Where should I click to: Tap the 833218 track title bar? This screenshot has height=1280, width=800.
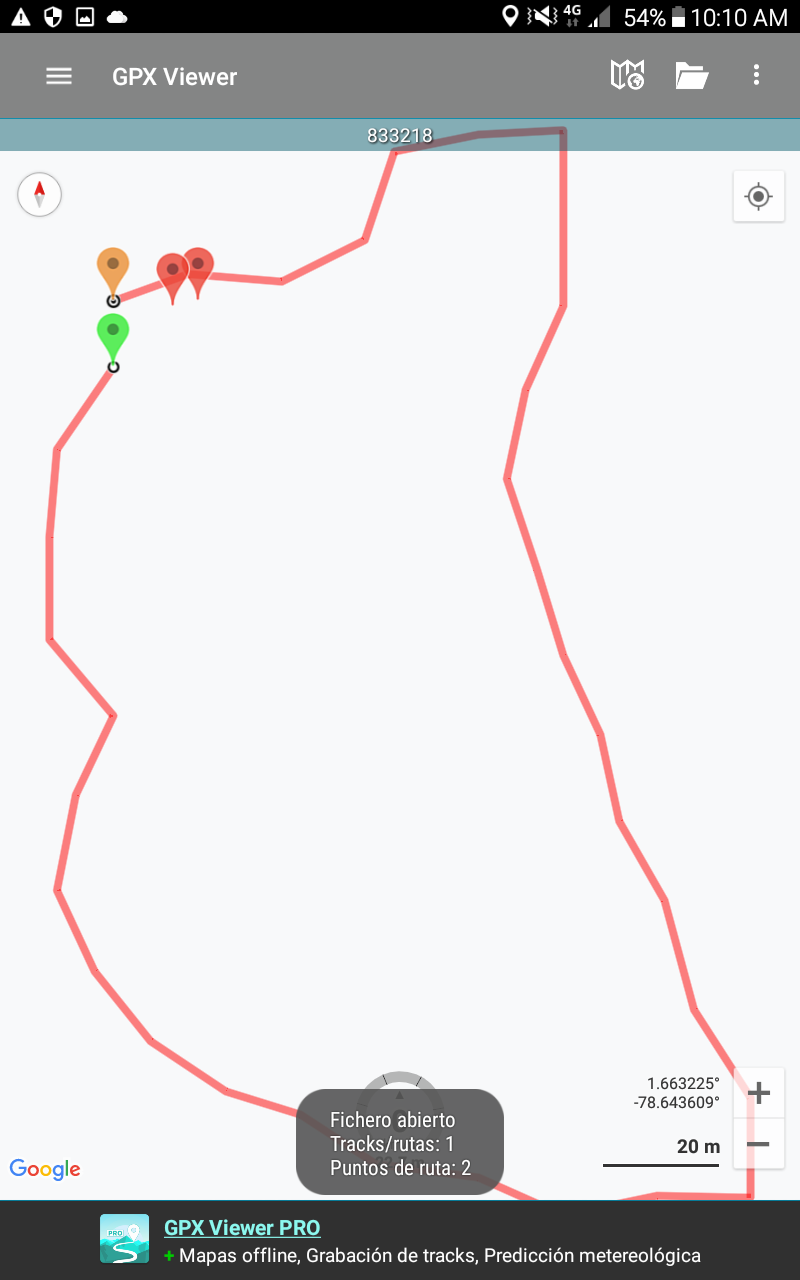point(400,136)
